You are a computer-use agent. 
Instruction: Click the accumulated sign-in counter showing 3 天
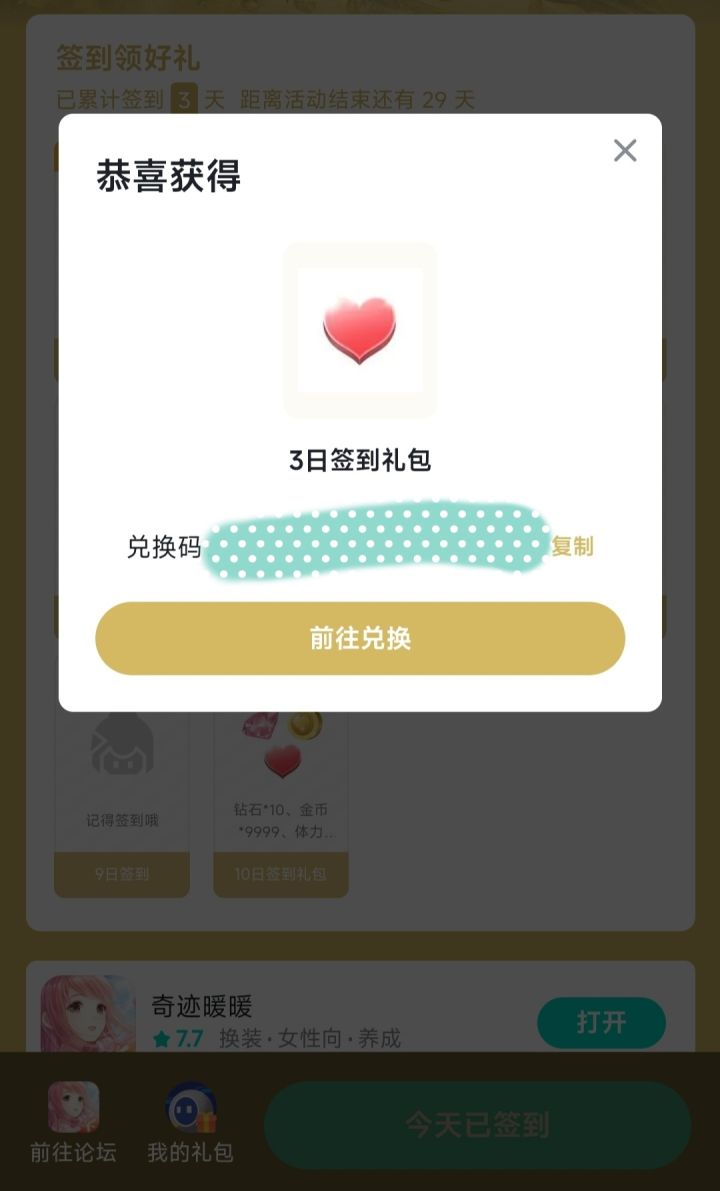click(x=184, y=99)
